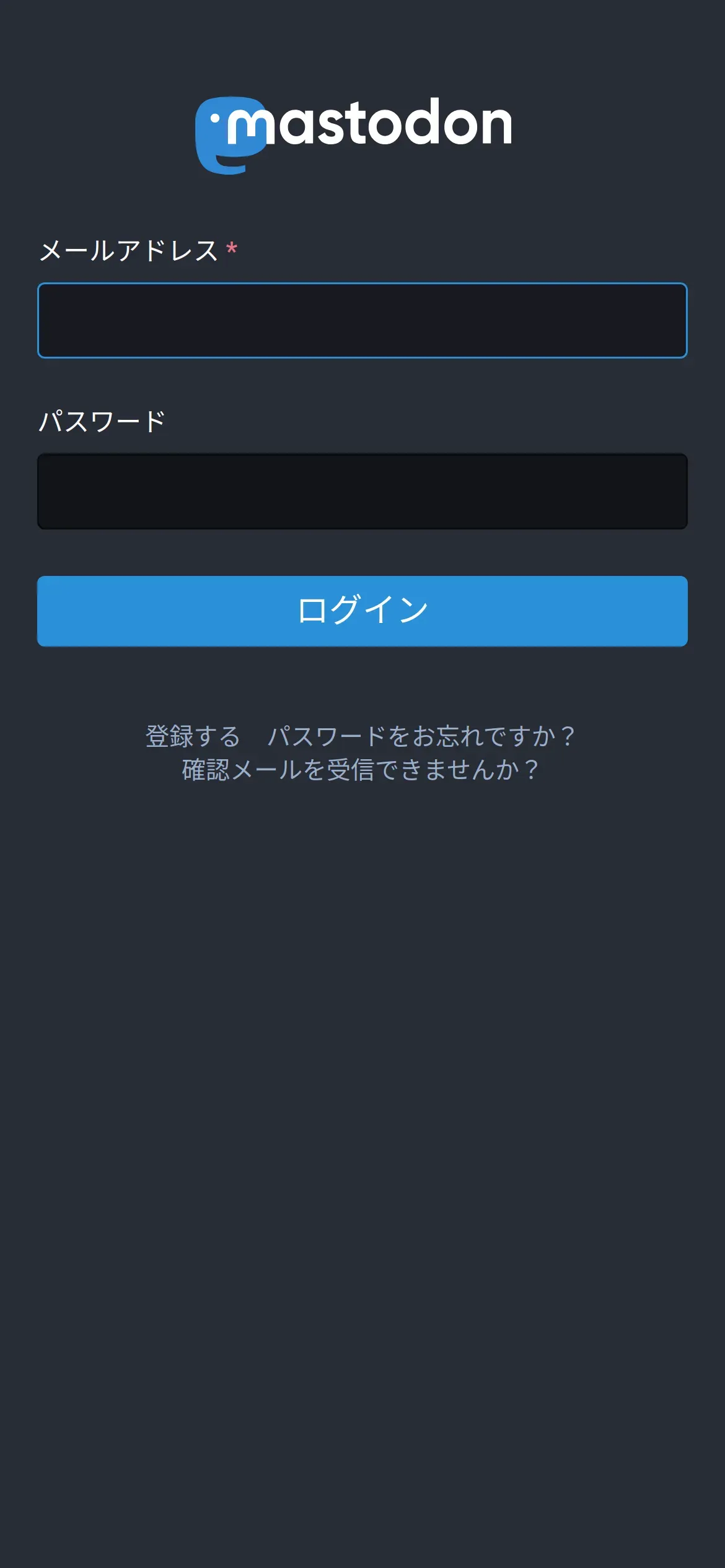Open the 登録する sign-up link
Viewport: 725px width, 1568px height.
[193, 736]
